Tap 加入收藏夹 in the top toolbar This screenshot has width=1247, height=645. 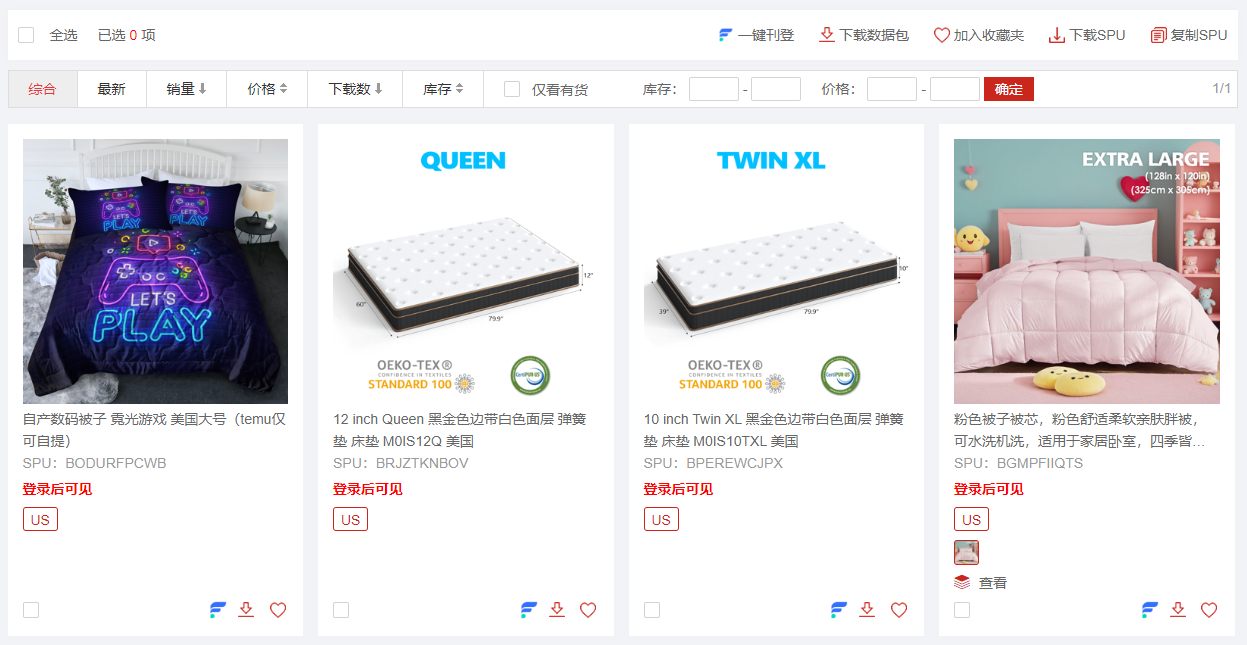(x=979, y=35)
